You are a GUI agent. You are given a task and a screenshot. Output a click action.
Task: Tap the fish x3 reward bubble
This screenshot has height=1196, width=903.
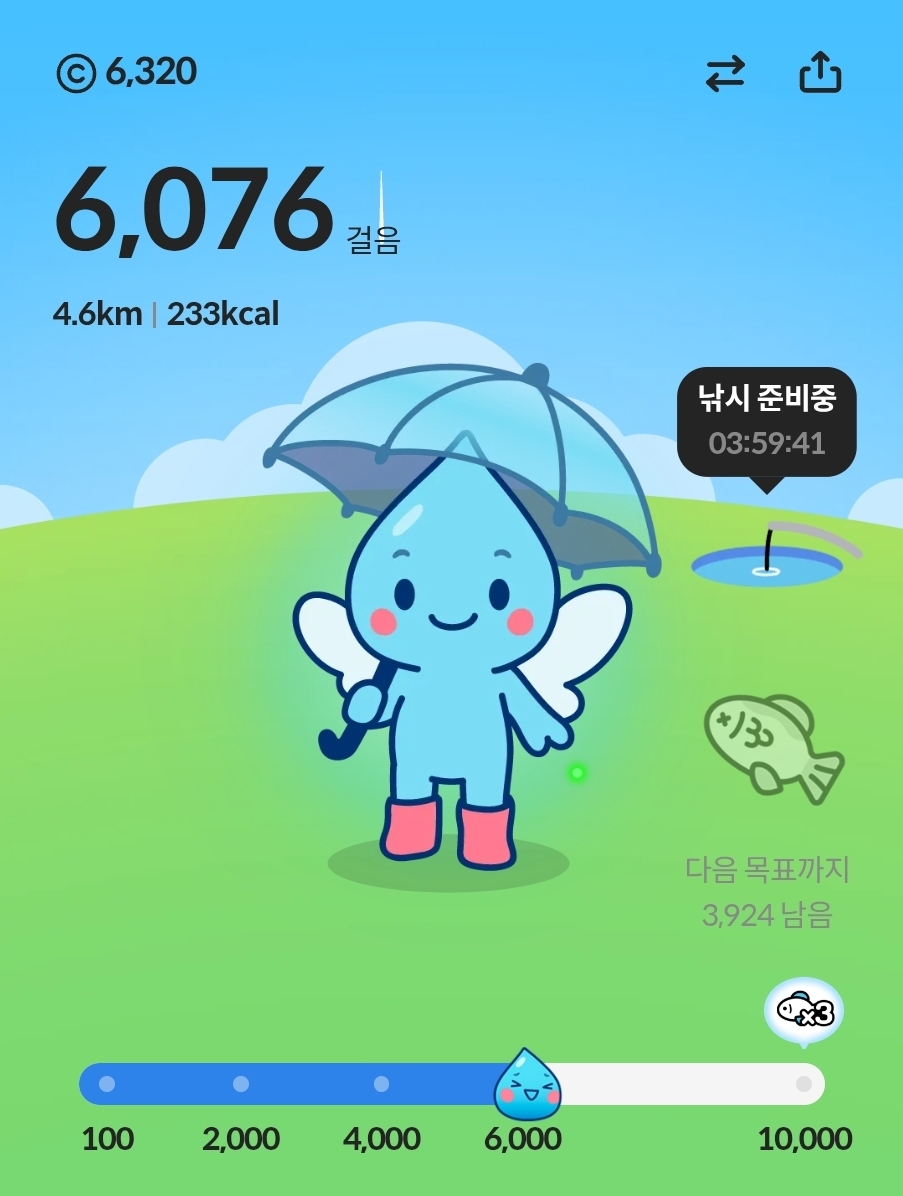click(x=804, y=1011)
